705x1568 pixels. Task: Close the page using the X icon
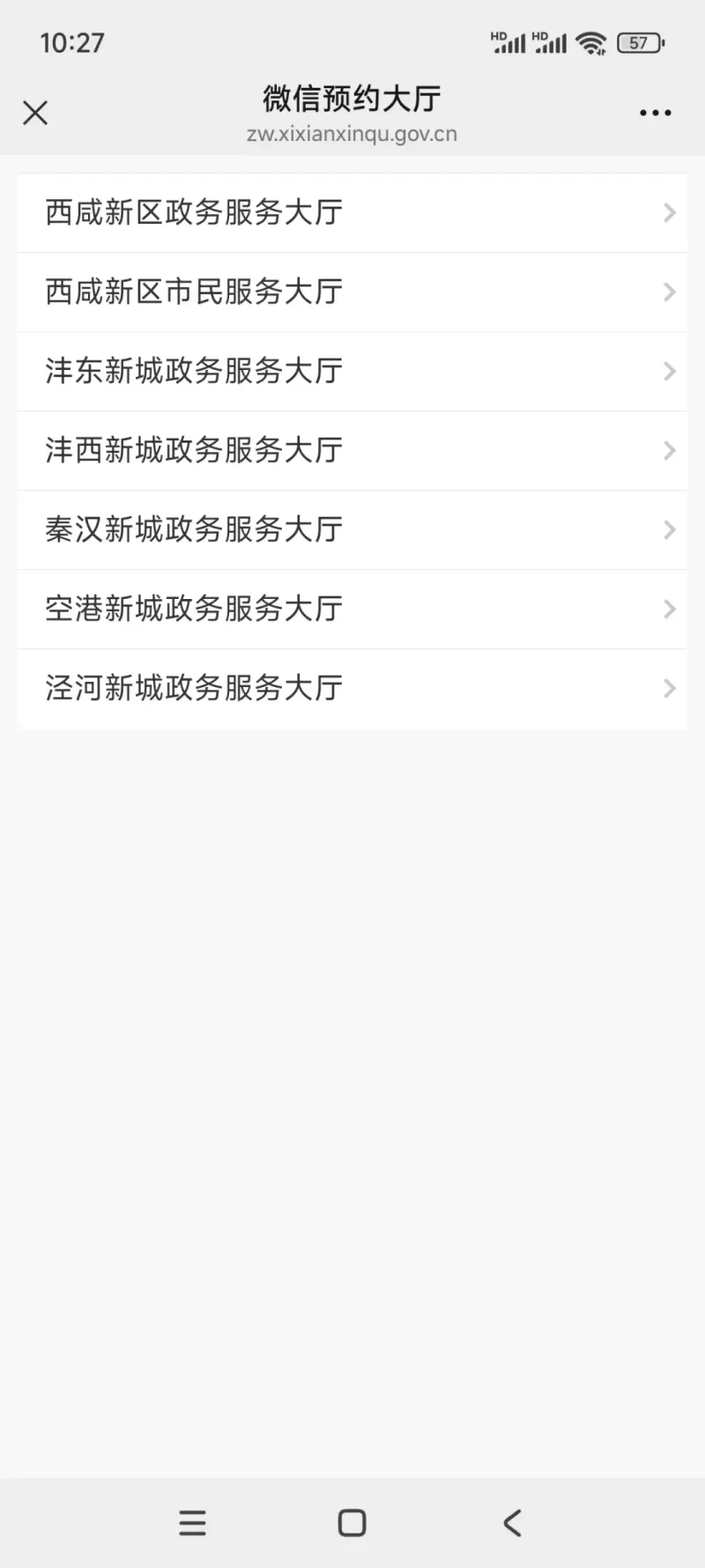coord(35,113)
